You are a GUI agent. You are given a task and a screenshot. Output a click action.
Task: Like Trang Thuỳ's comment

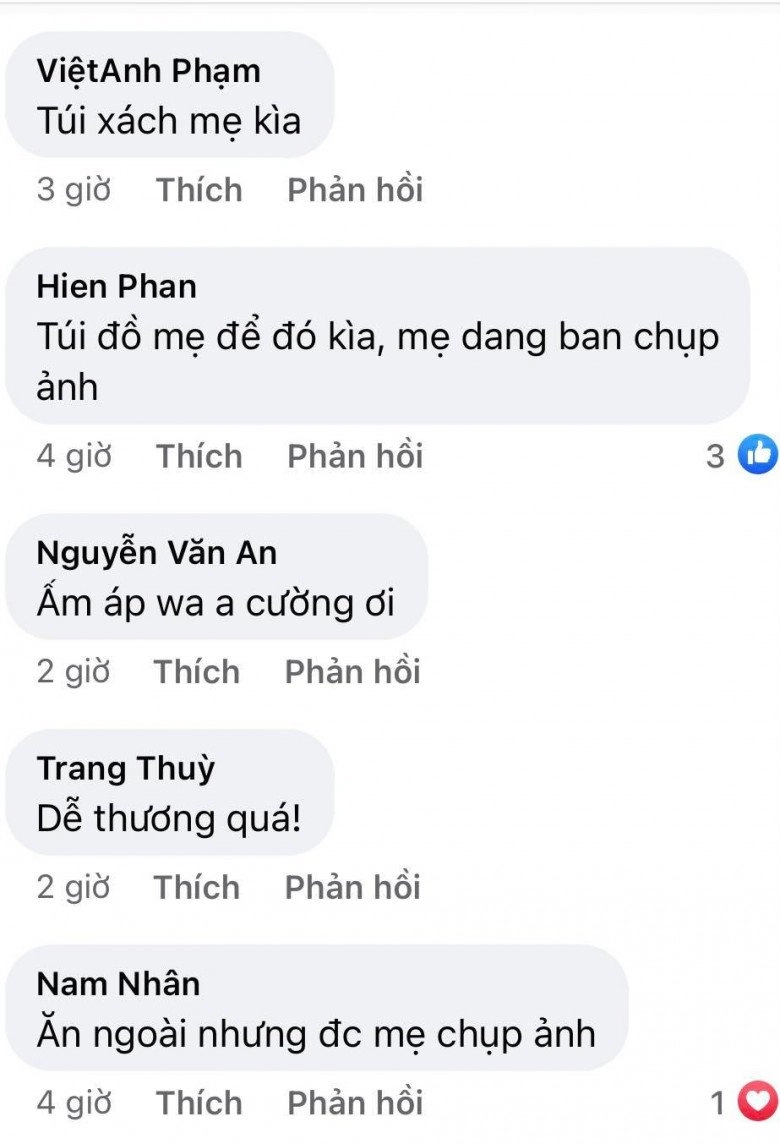pyautogui.click(x=197, y=887)
